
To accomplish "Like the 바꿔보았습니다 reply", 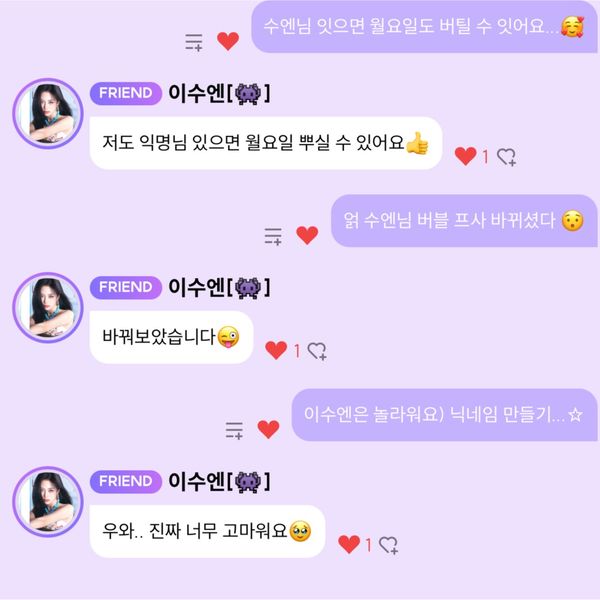I will click(x=276, y=350).
